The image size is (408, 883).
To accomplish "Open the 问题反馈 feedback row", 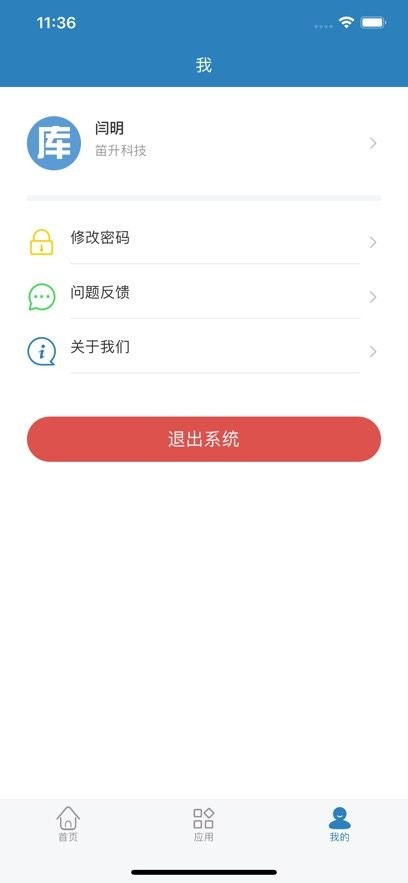I will [204, 296].
